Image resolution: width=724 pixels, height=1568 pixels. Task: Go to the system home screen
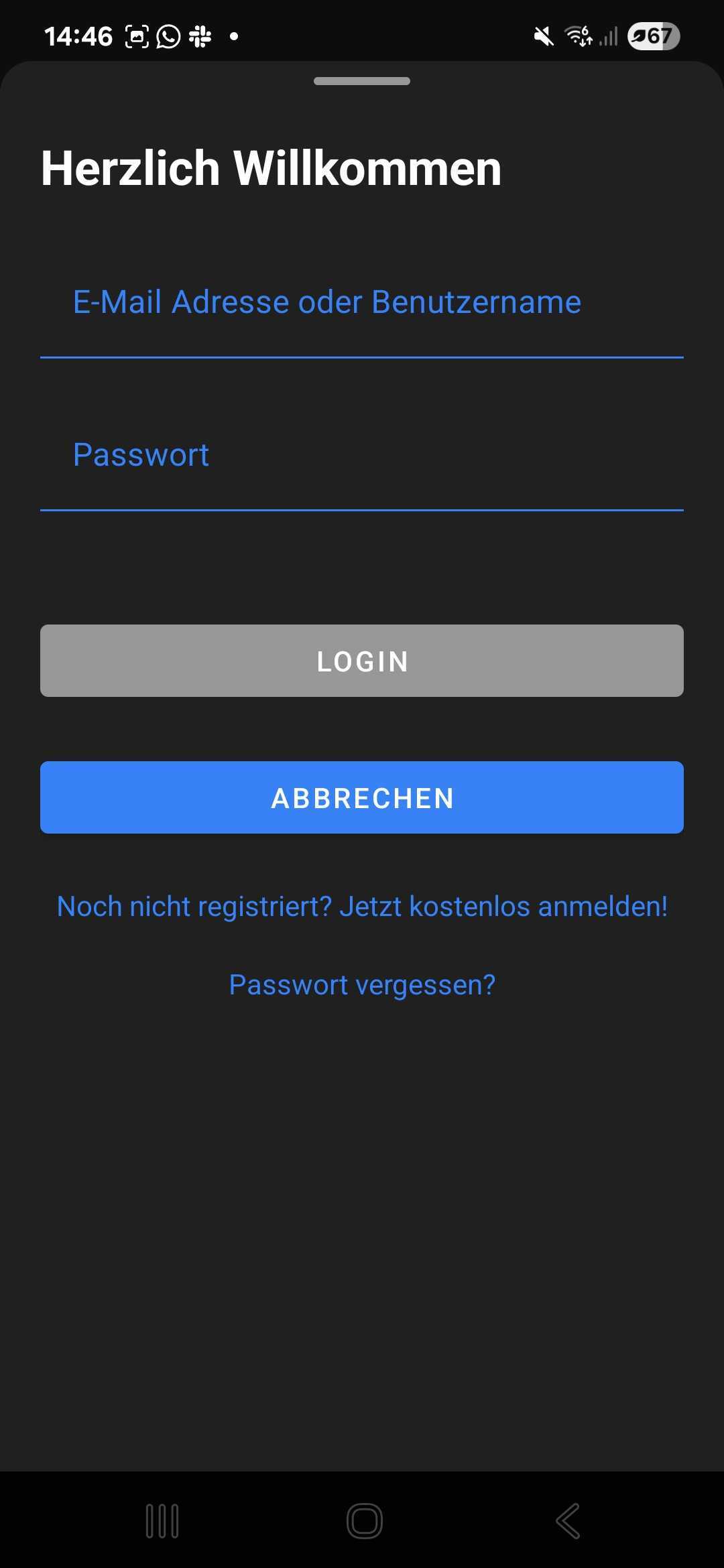point(364,1520)
